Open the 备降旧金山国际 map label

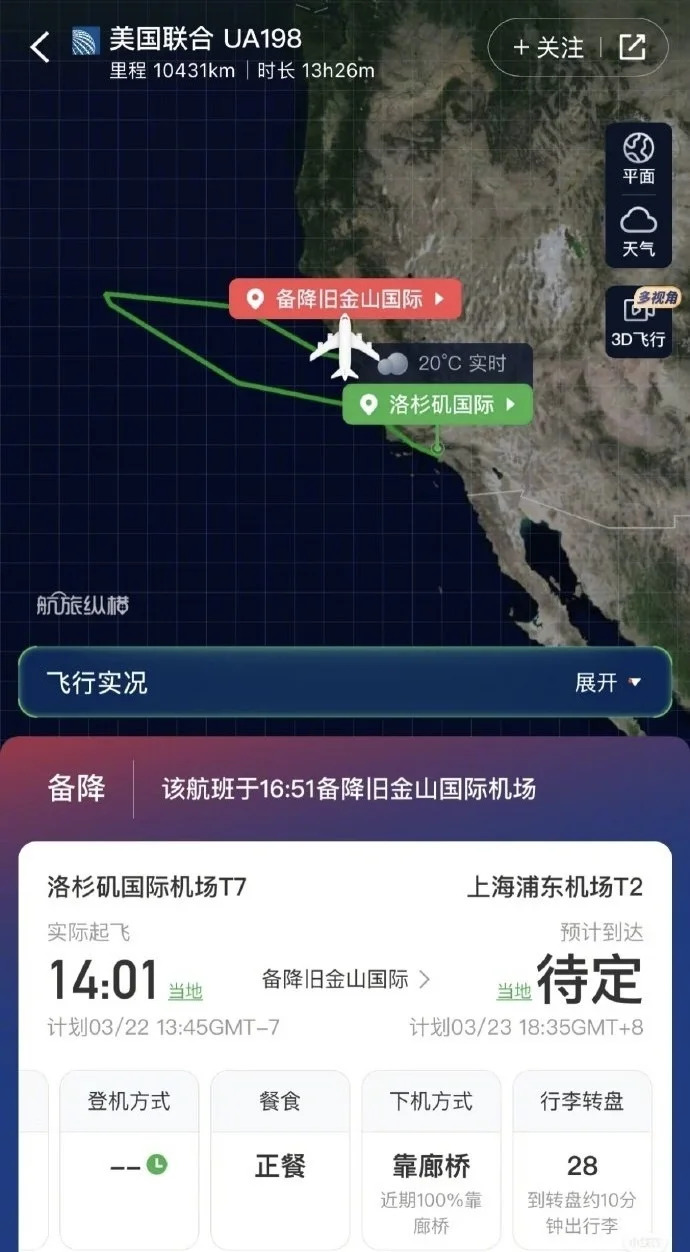[346, 298]
